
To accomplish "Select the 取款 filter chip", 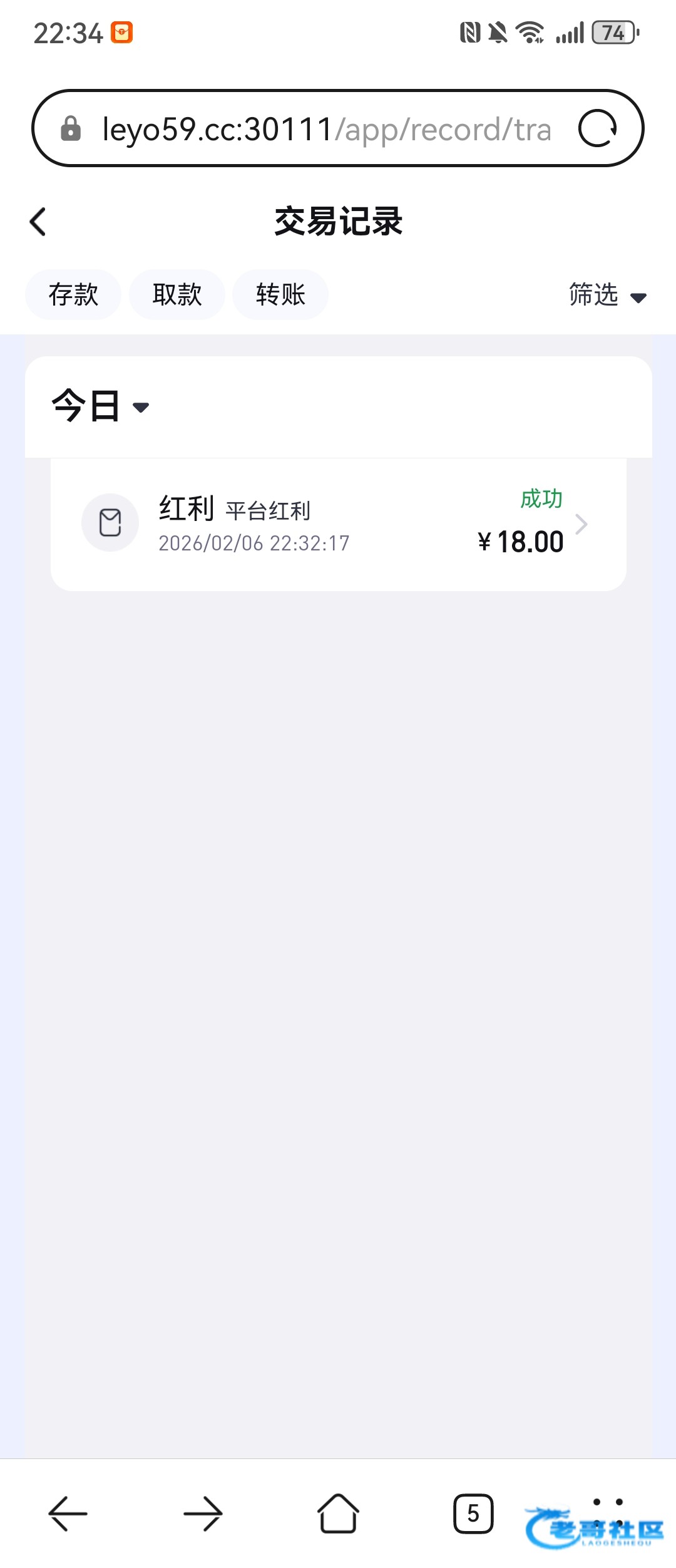I will tap(177, 294).
